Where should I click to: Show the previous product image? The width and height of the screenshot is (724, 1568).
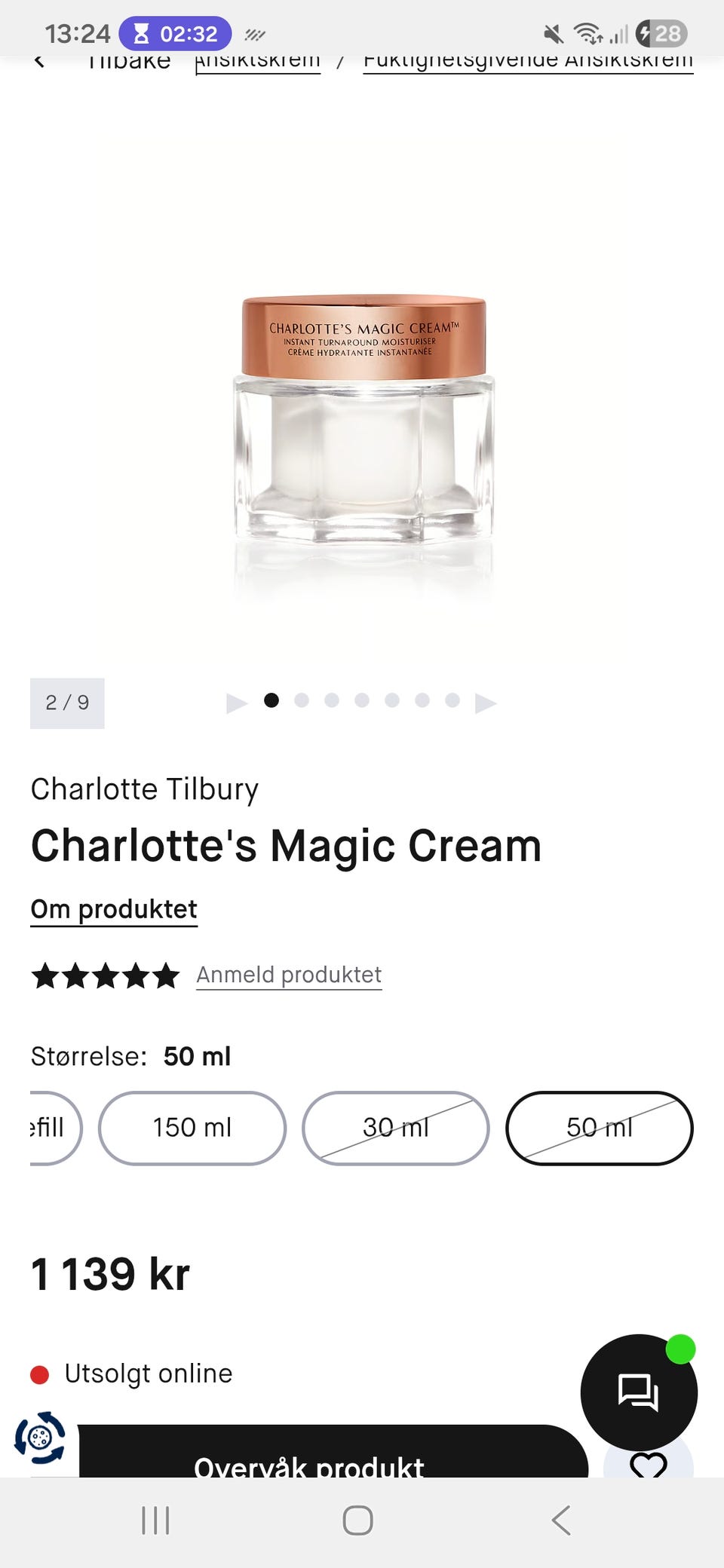(x=237, y=703)
